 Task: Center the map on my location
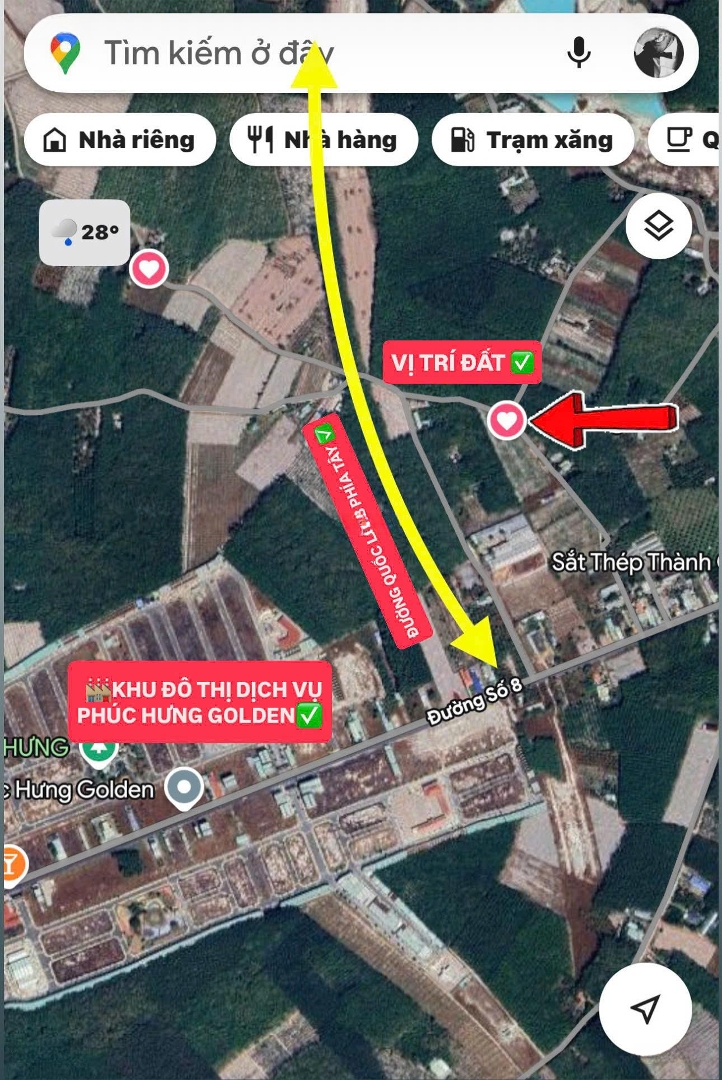pyautogui.click(x=646, y=1009)
